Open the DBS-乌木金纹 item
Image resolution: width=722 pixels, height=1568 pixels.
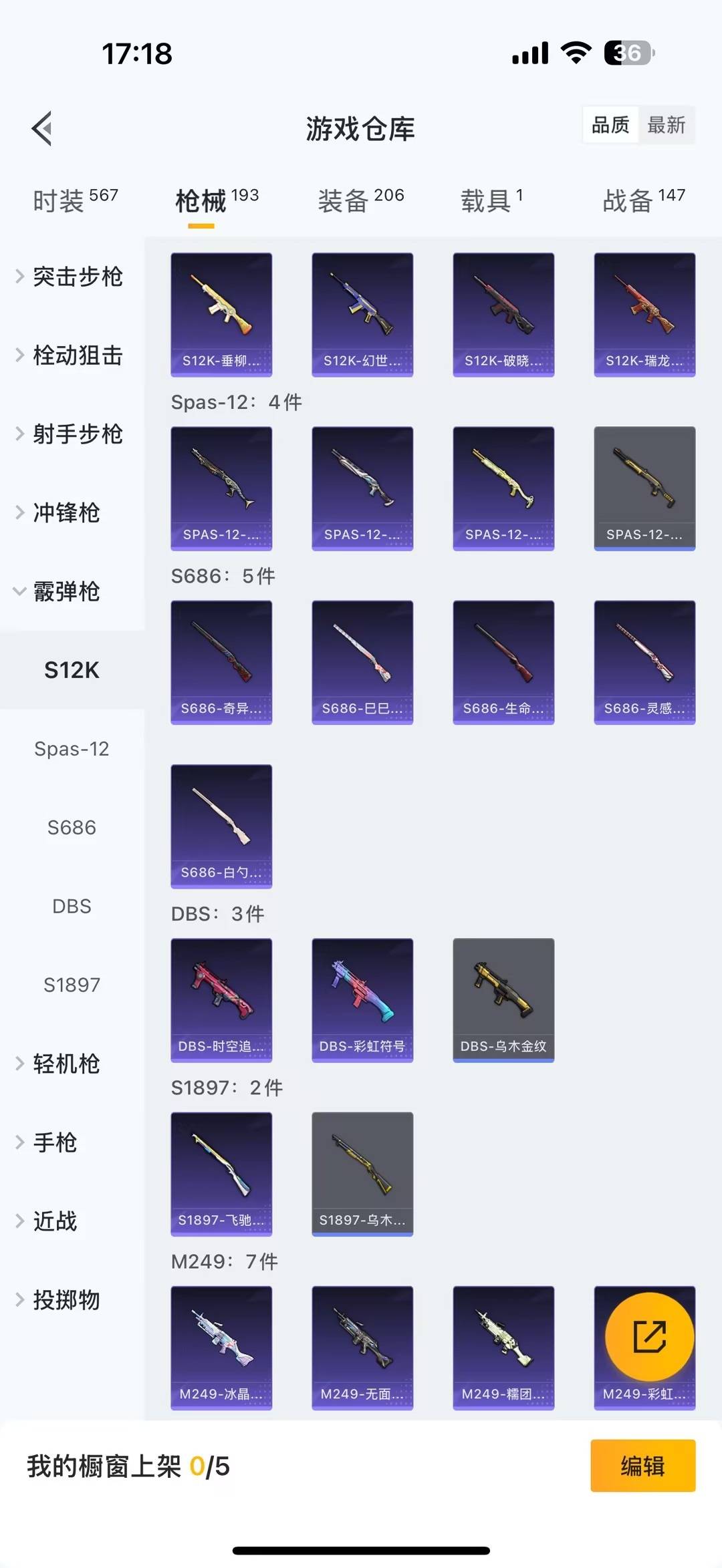point(503,999)
